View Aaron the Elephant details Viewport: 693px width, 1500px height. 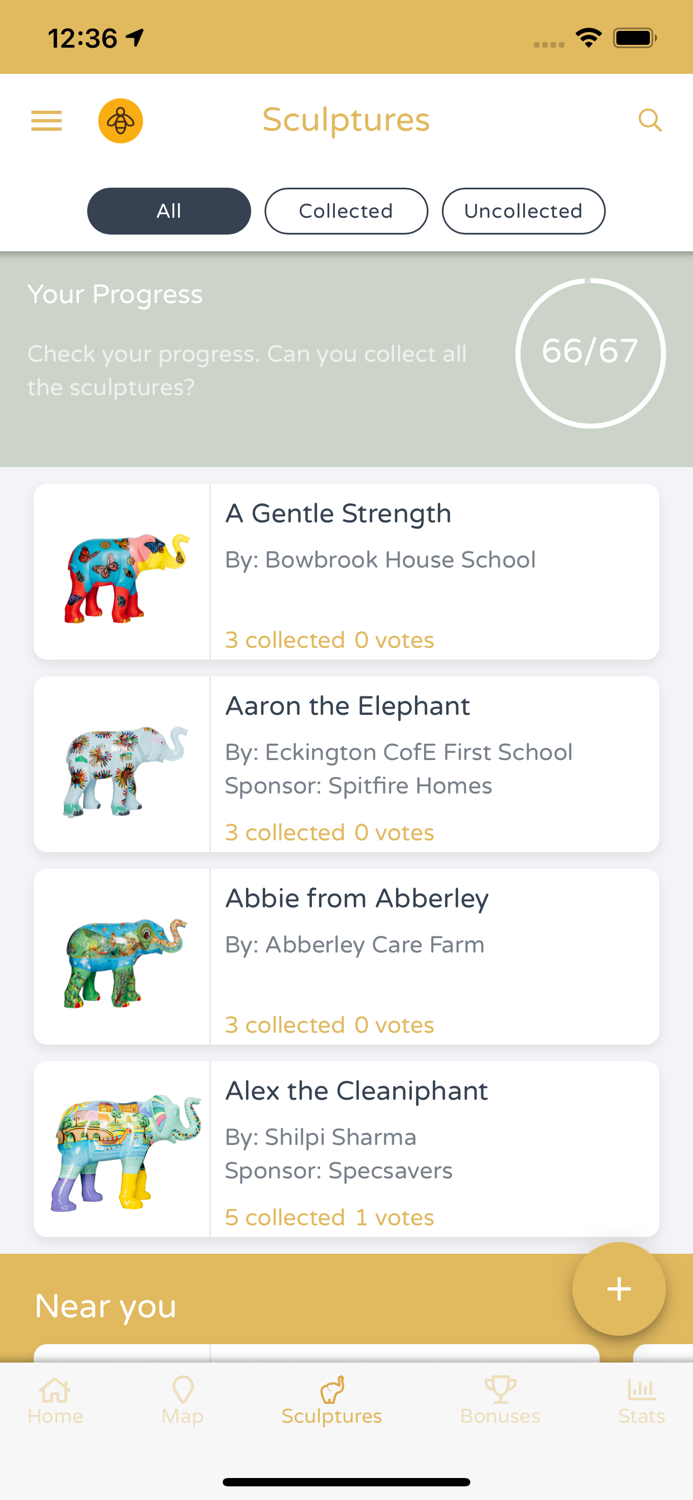point(346,764)
